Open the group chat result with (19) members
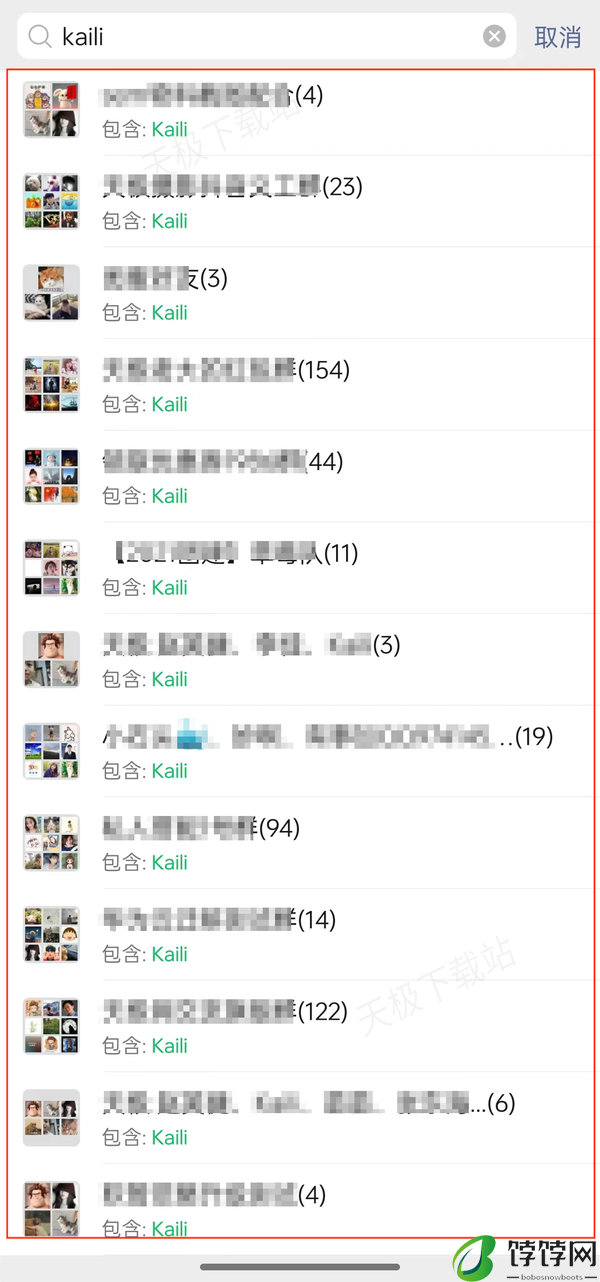The width and height of the screenshot is (600, 1282). [300, 752]
